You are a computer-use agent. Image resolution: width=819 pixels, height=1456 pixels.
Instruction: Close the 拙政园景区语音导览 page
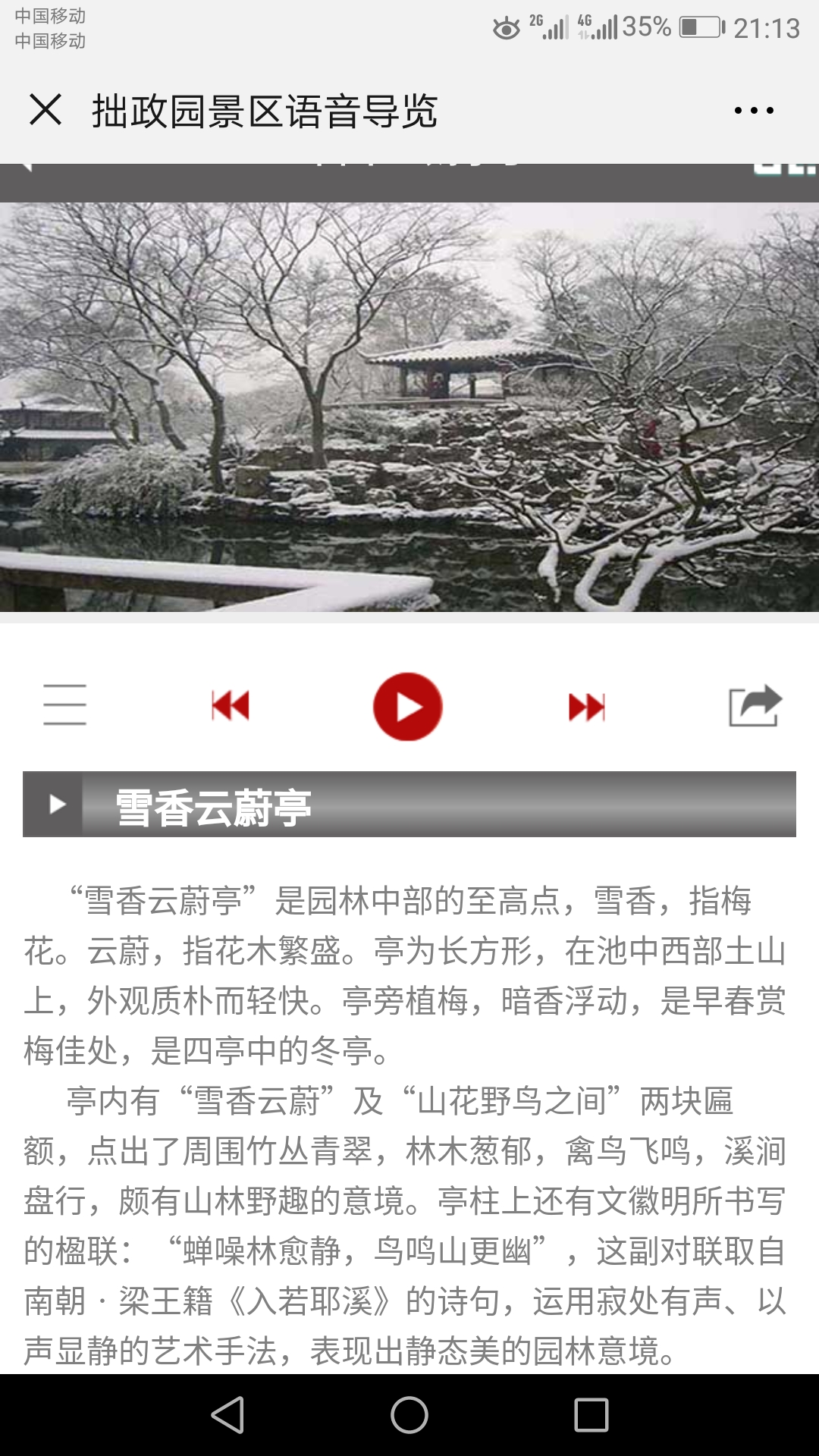pyautogui.click(x=45, y=110)
